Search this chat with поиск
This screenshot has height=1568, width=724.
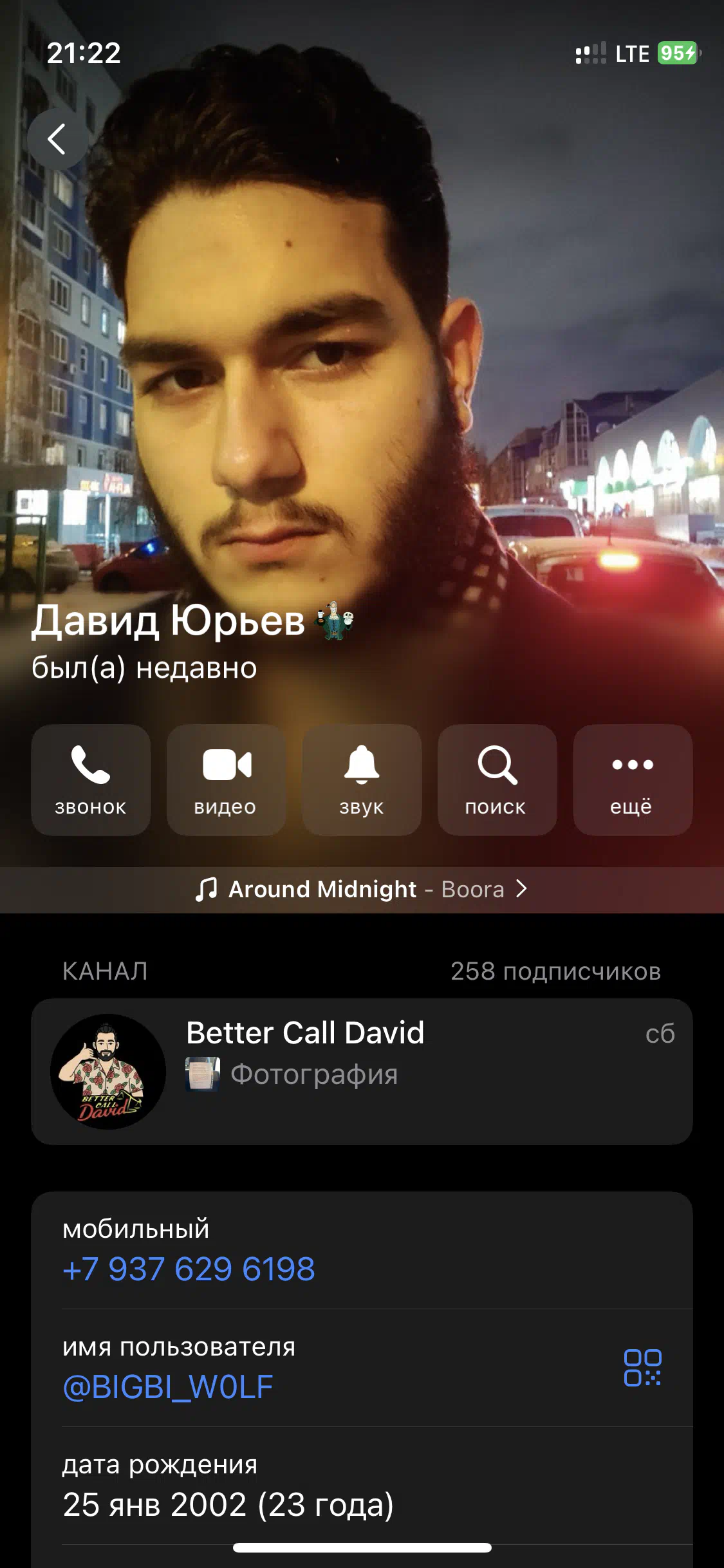coord(497,779)
